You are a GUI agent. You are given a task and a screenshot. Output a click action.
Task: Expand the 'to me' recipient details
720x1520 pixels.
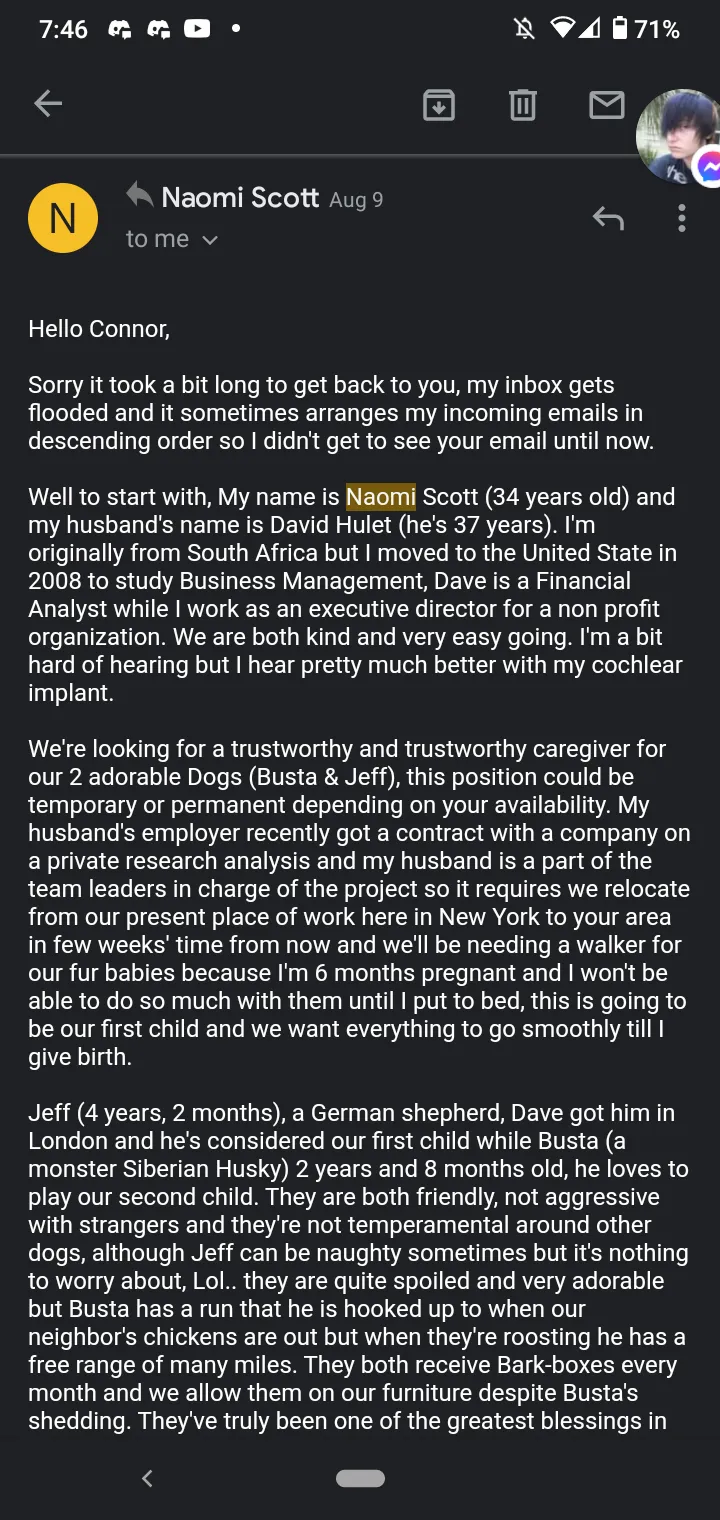coord(171,239)
